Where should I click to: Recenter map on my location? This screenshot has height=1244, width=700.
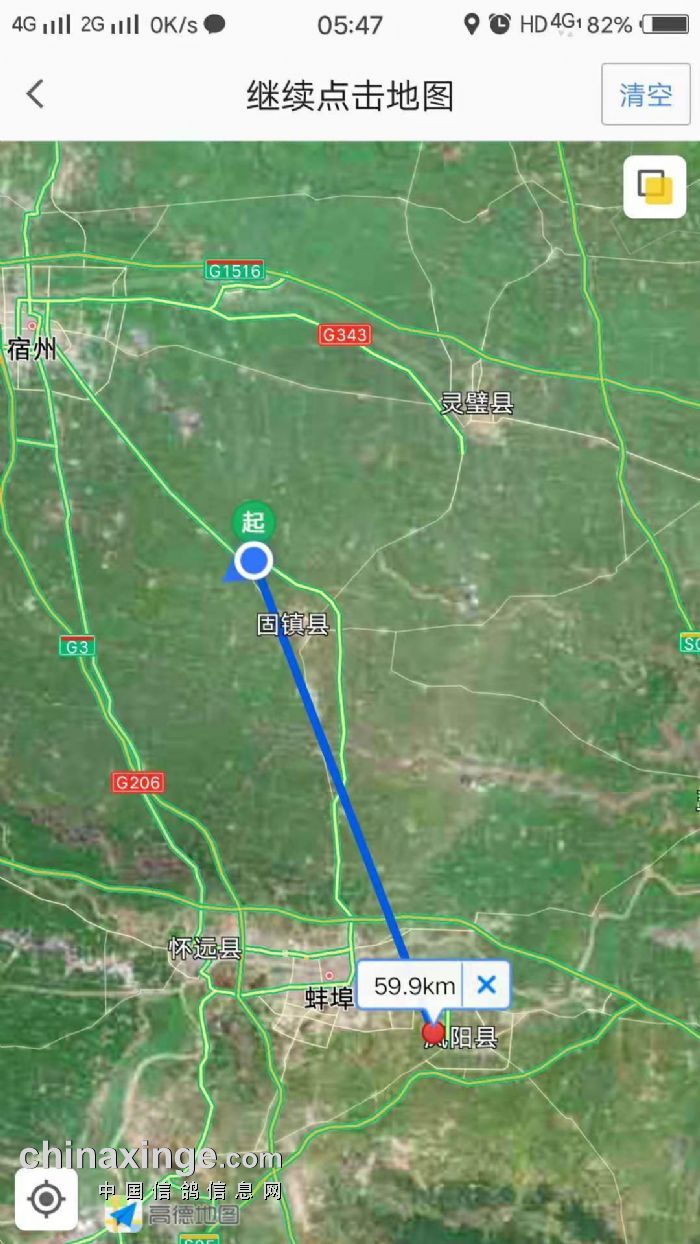click(x=47, y=1199)
